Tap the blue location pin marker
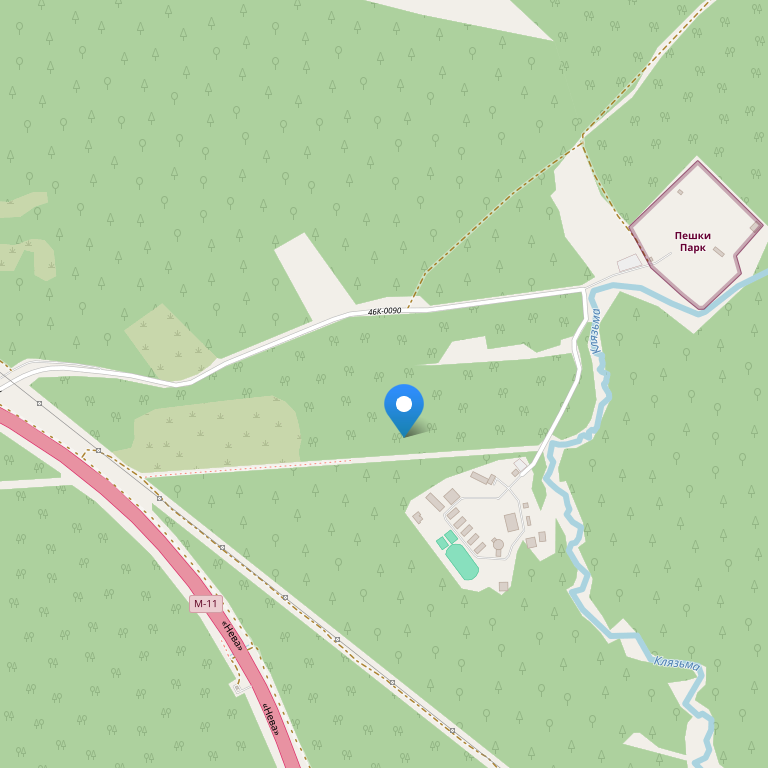768x768 pixels. coord(404,406)
